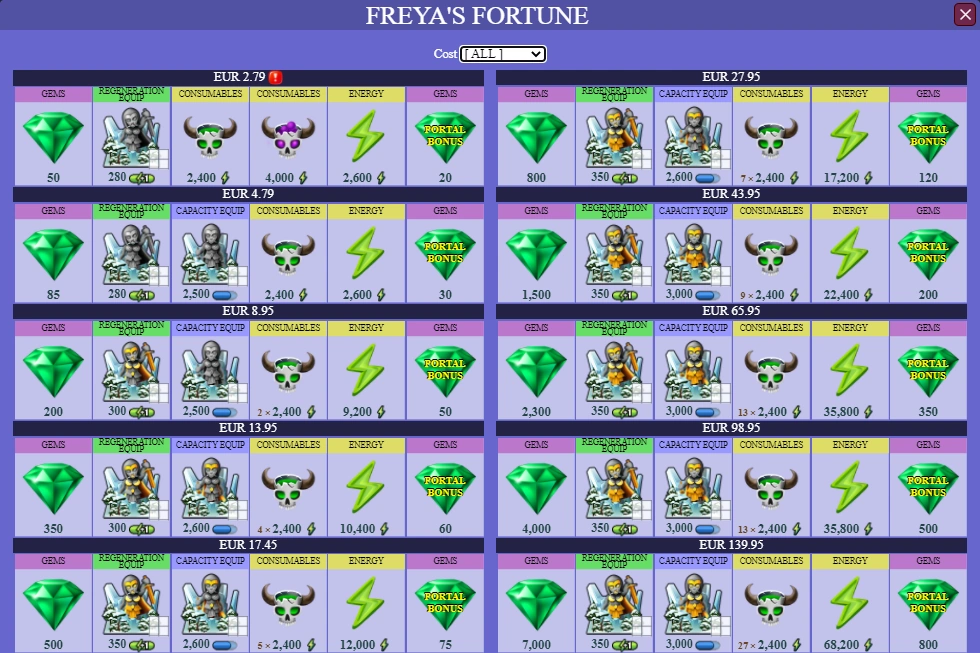Close the Freya's Fortune window
This screenshot has height=653, width=980.
964,14
